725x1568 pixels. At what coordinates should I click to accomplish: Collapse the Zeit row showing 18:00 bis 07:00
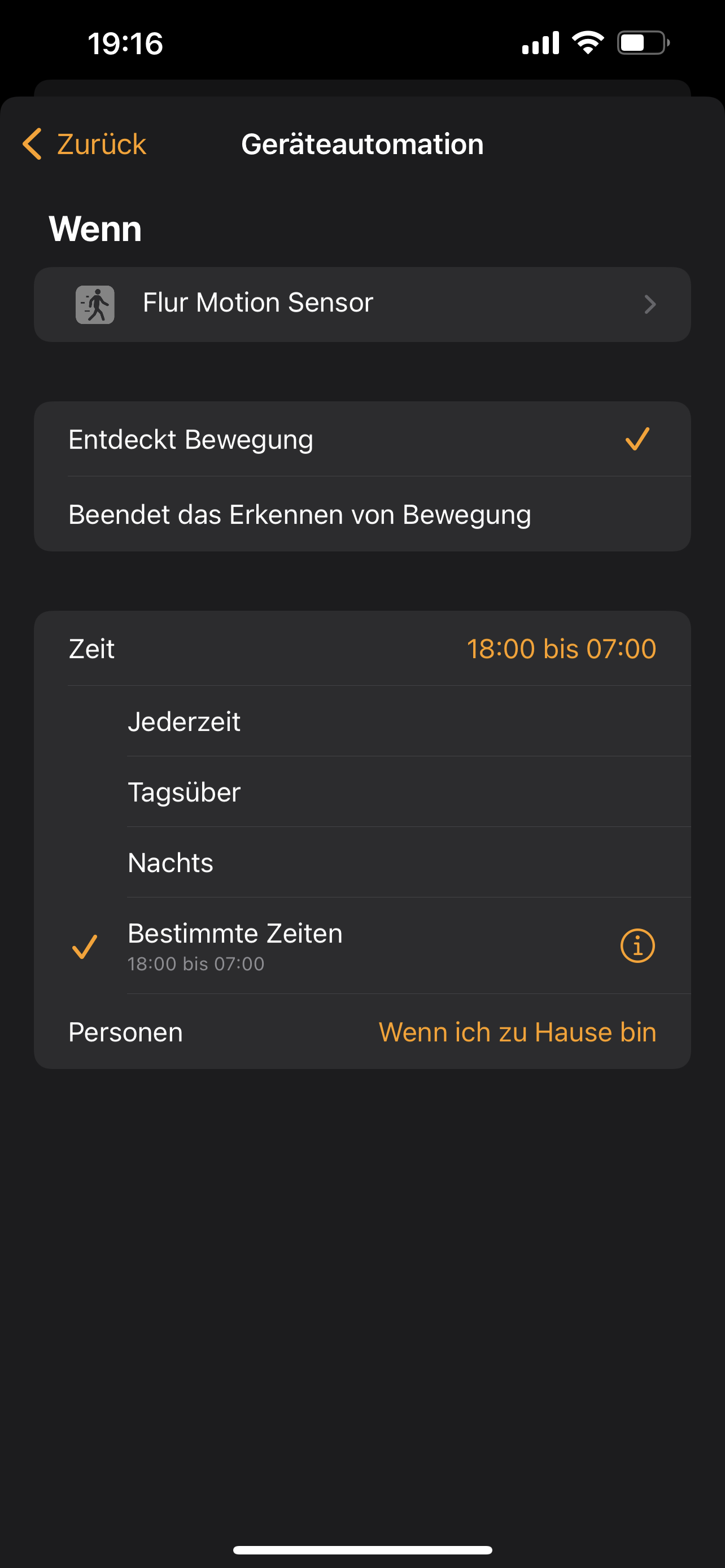(x=362, y=649)
